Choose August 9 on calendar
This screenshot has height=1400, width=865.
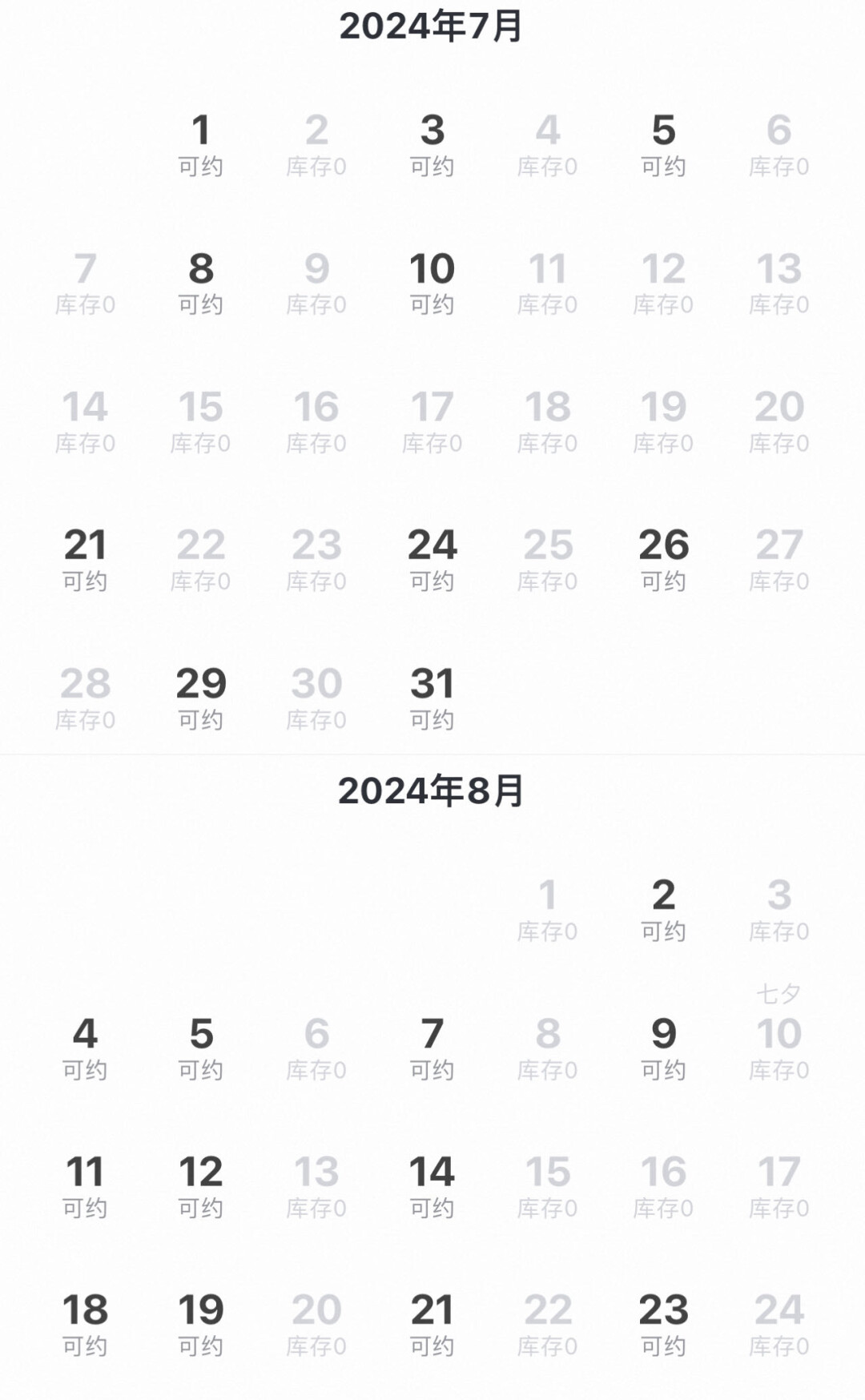(x=663, y=1048)
